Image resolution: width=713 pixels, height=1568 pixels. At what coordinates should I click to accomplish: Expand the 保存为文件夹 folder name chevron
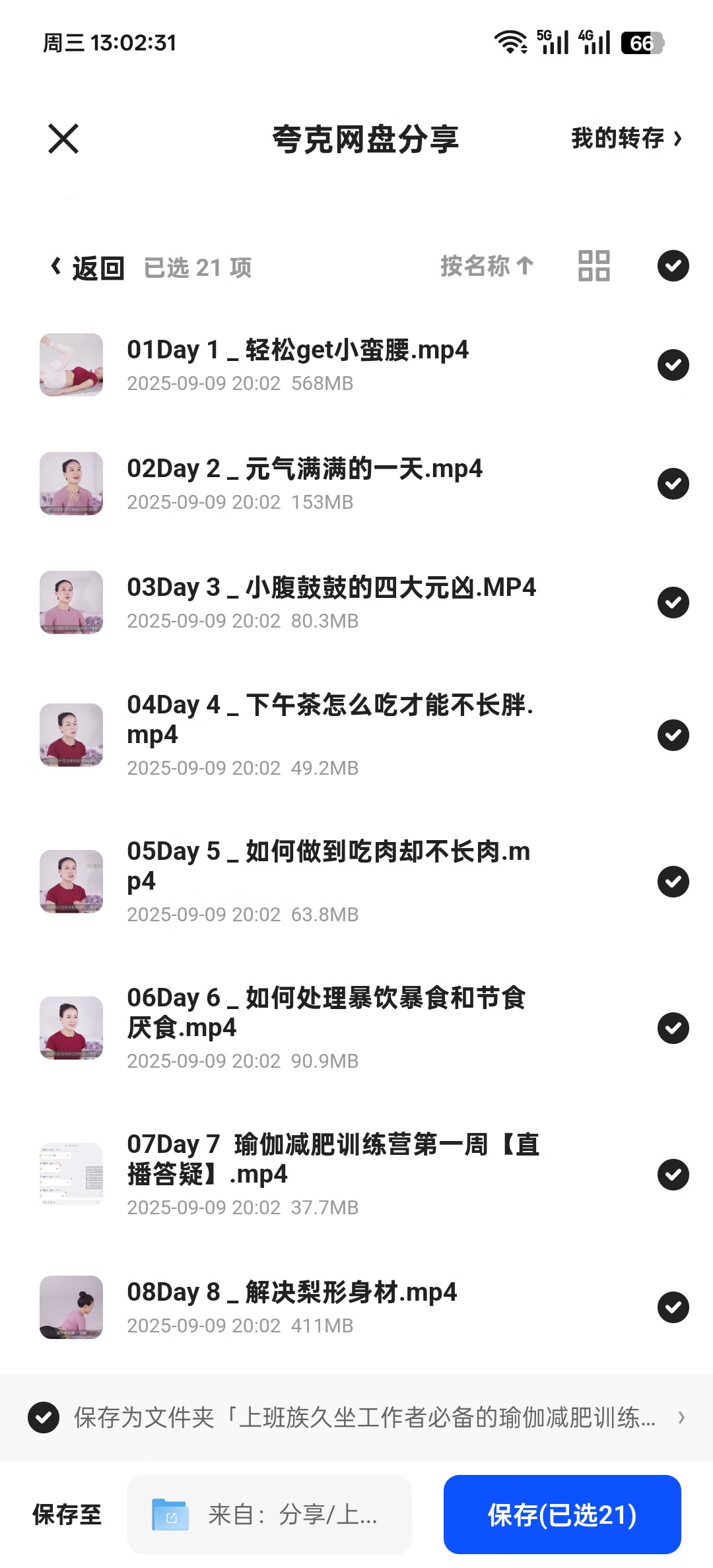(x=681, y=1418)
